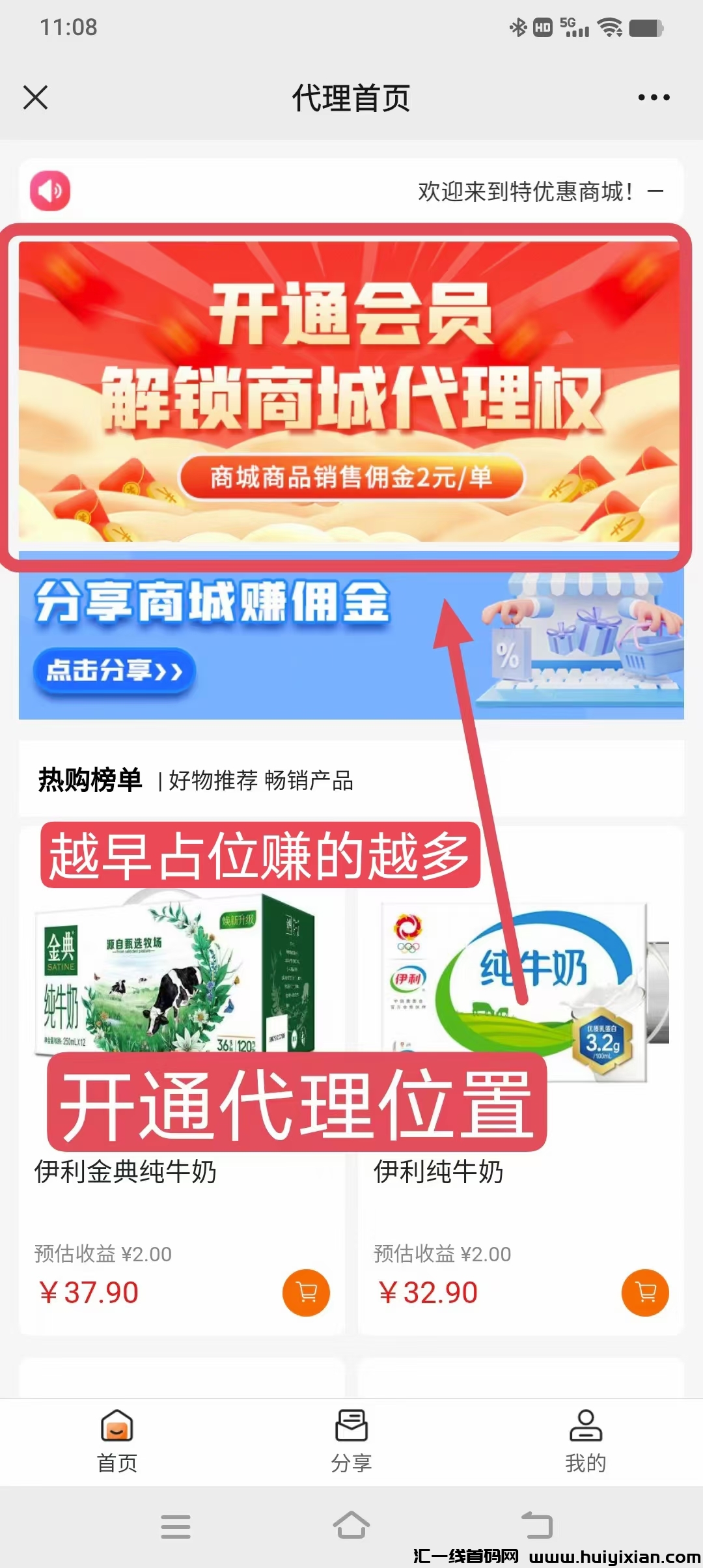Screen dimensions: 703x1568
Task: Tap the announcement speaker icon
Action: tap(50, 191)
